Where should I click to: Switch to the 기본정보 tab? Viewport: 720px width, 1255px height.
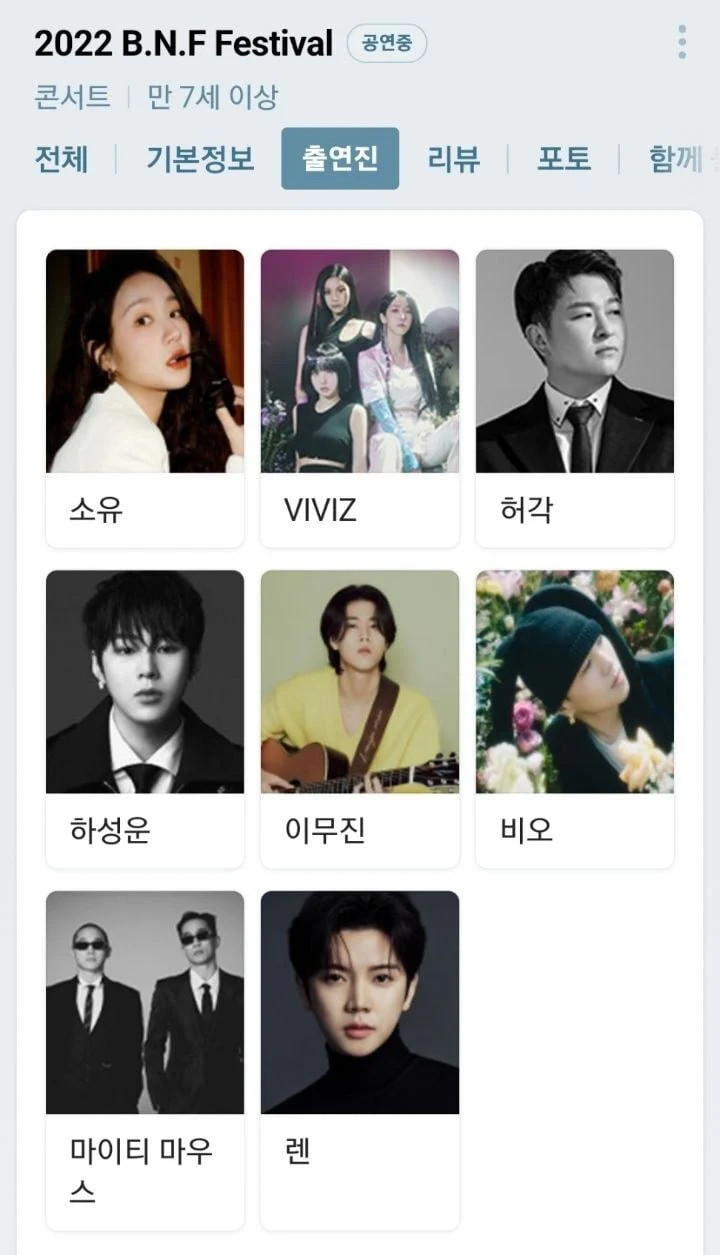point(200,159)
